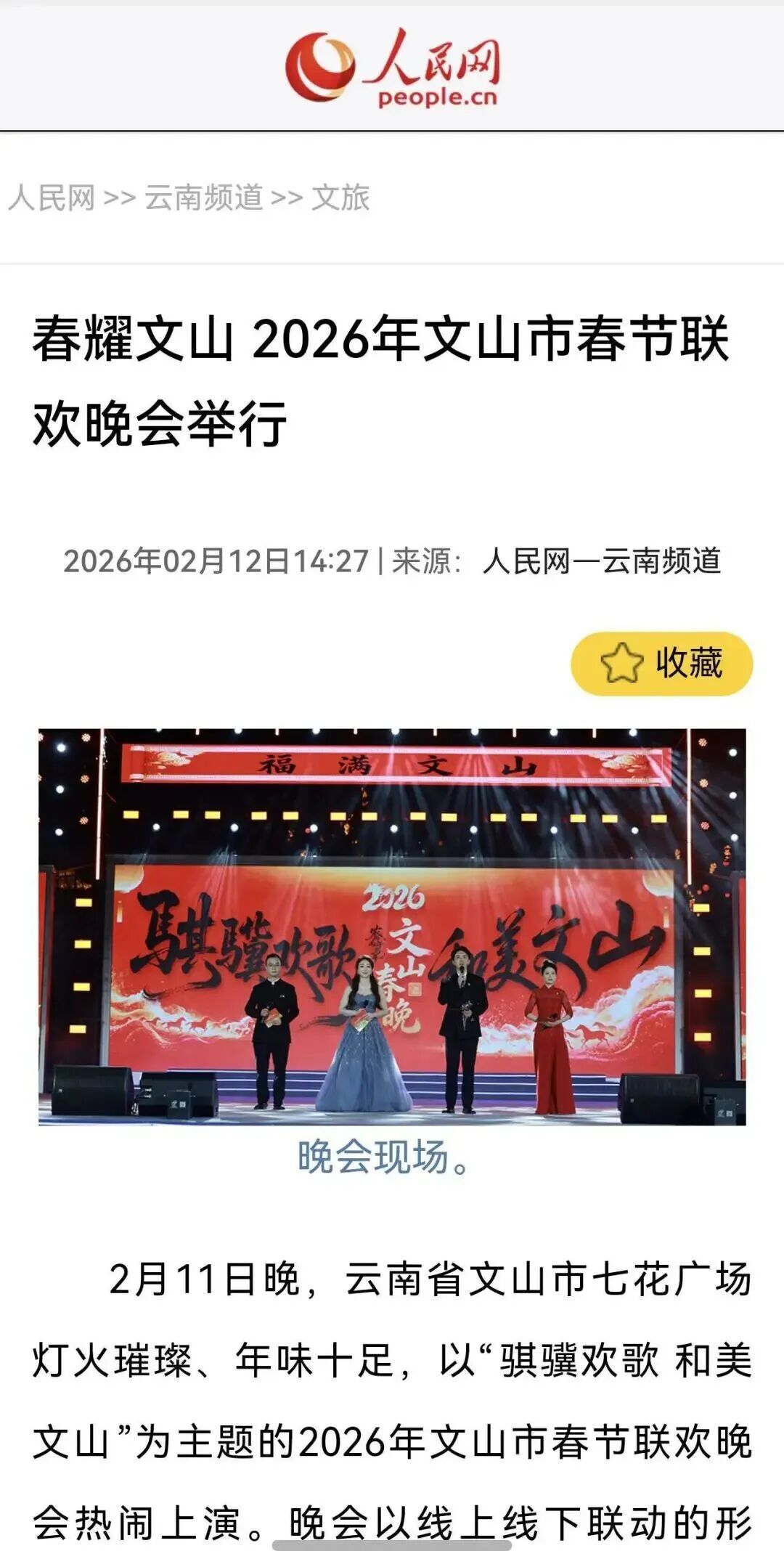View the 晚会现场 stage photo
Screen dimensions: 784x1551
point(392,927)
